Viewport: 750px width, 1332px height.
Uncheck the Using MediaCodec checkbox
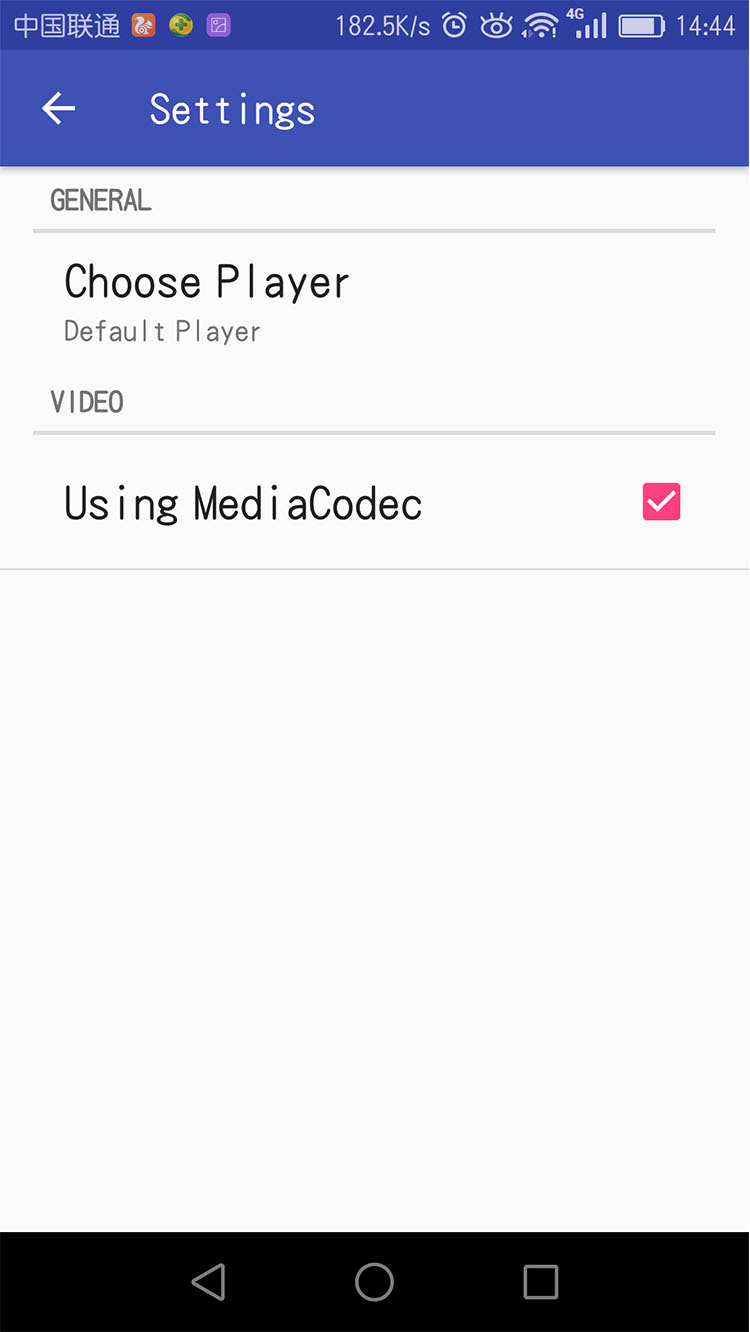click(x=661, y=502)
